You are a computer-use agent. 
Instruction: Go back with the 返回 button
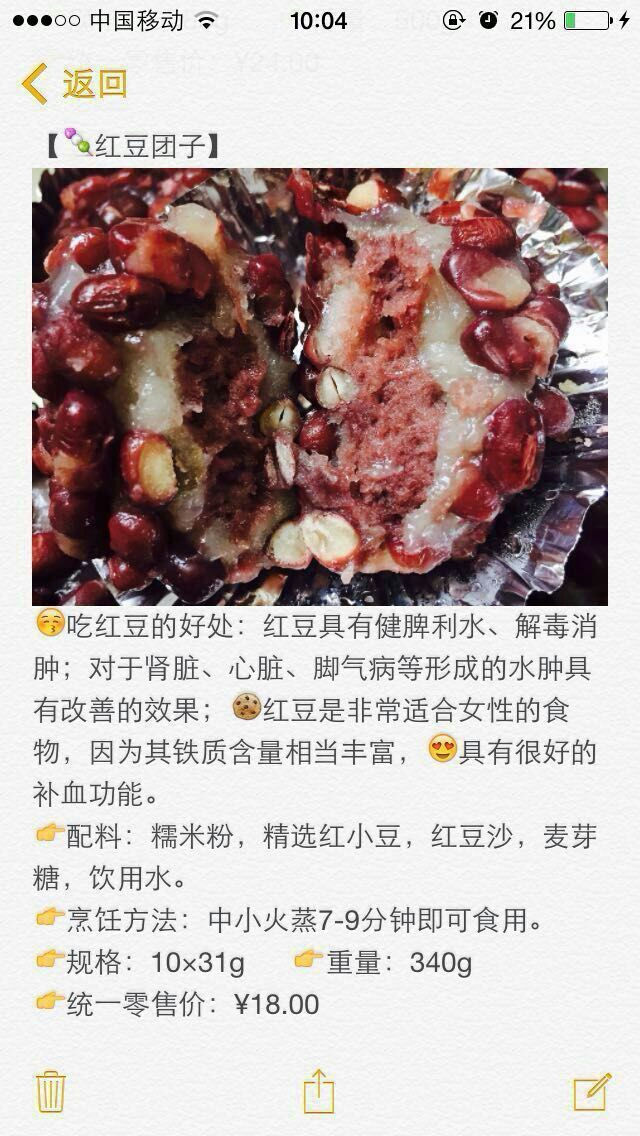click(74, 83)
